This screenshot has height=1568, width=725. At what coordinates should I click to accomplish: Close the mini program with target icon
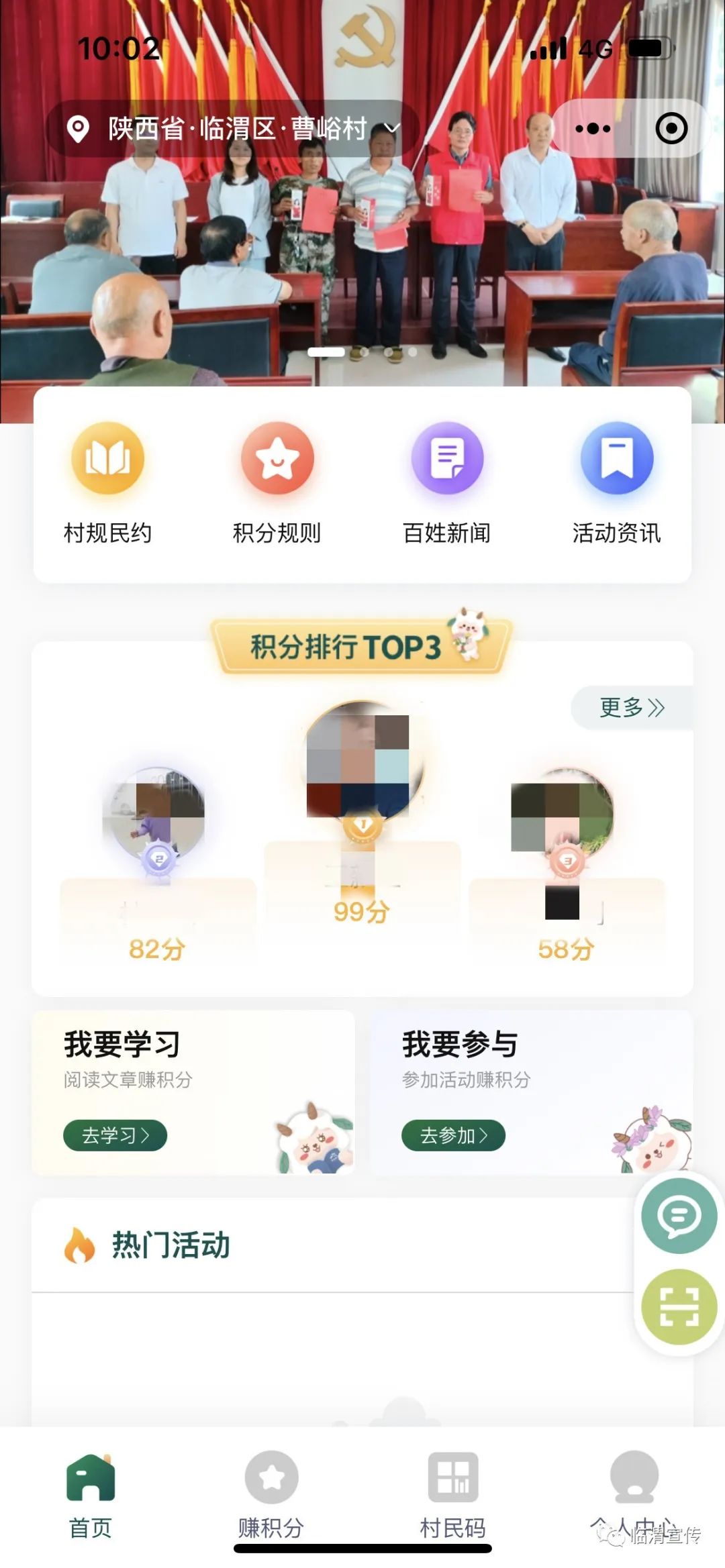coord(671,129)
